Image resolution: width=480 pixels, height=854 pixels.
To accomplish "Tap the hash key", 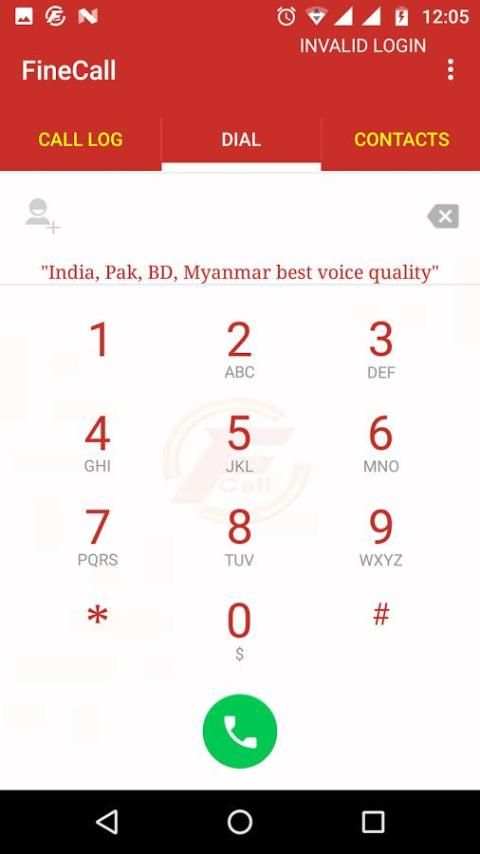I will [381, 615].
